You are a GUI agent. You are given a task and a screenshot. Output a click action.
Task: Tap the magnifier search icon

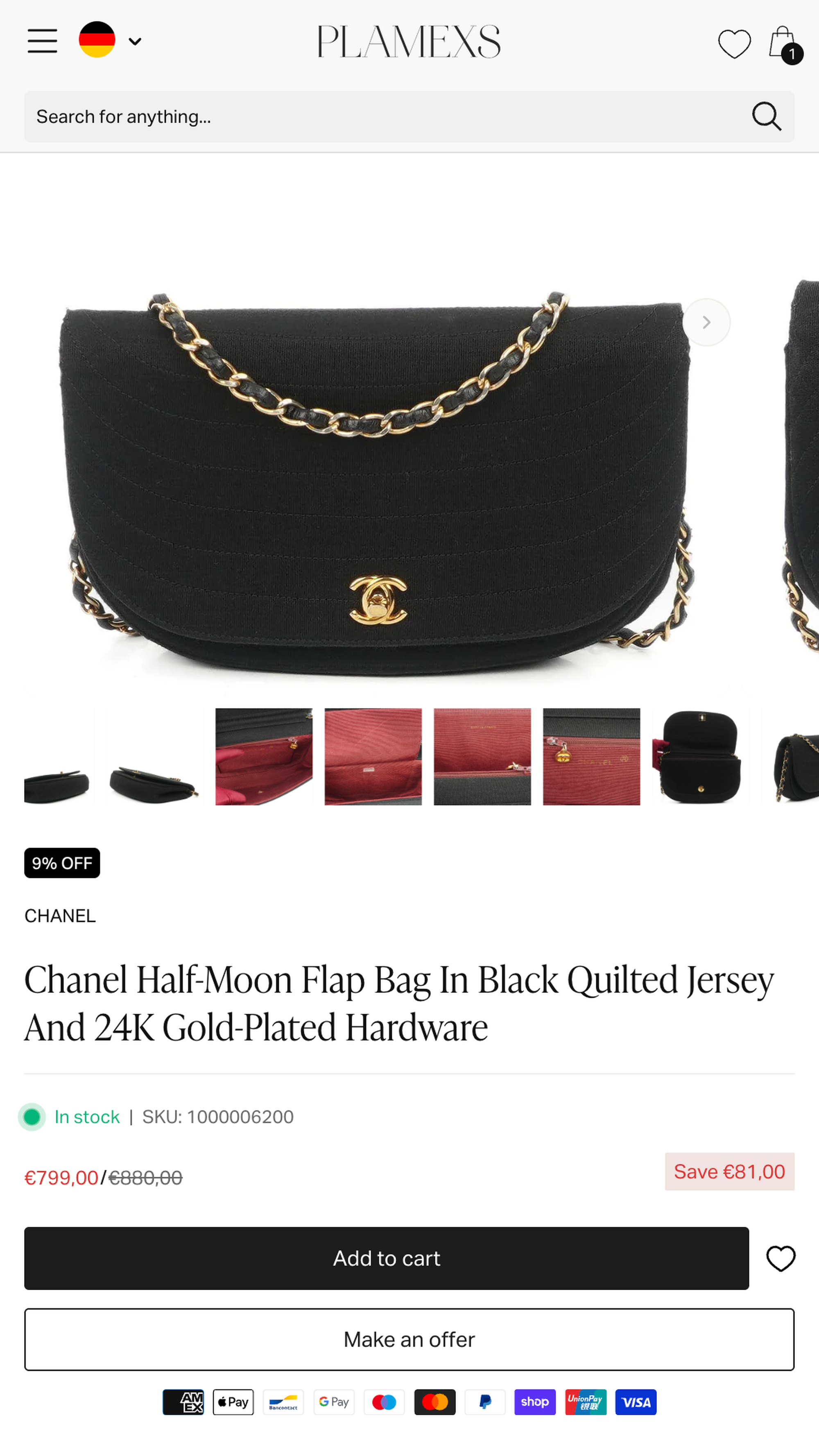[x=767, y=117]
